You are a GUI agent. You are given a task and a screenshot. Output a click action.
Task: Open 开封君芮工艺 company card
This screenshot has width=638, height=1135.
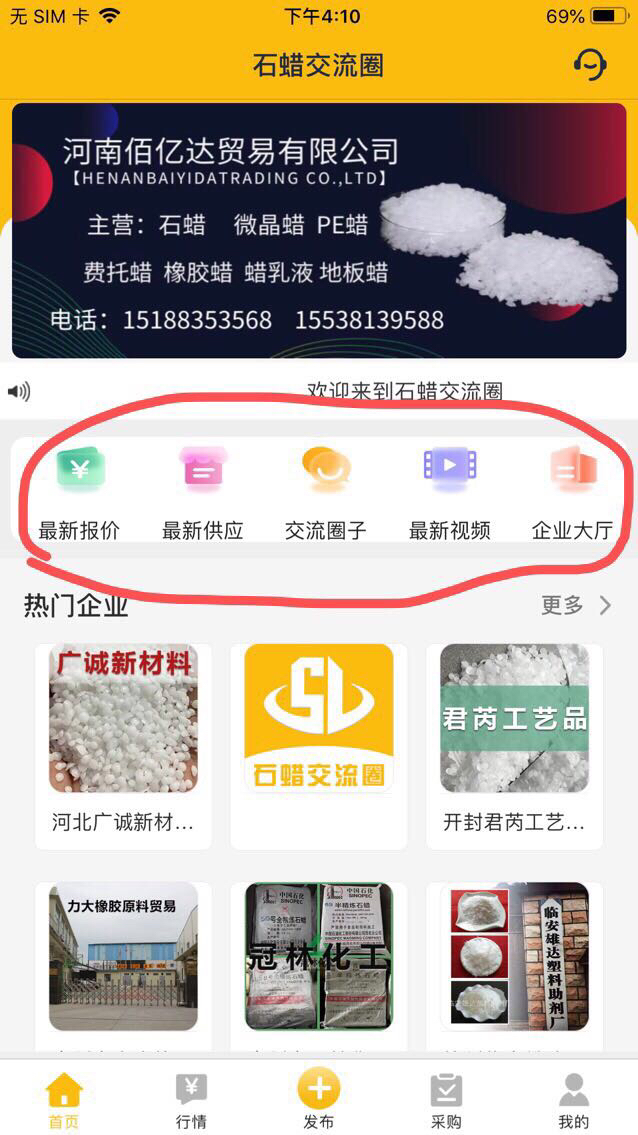(x=514, y=745)
